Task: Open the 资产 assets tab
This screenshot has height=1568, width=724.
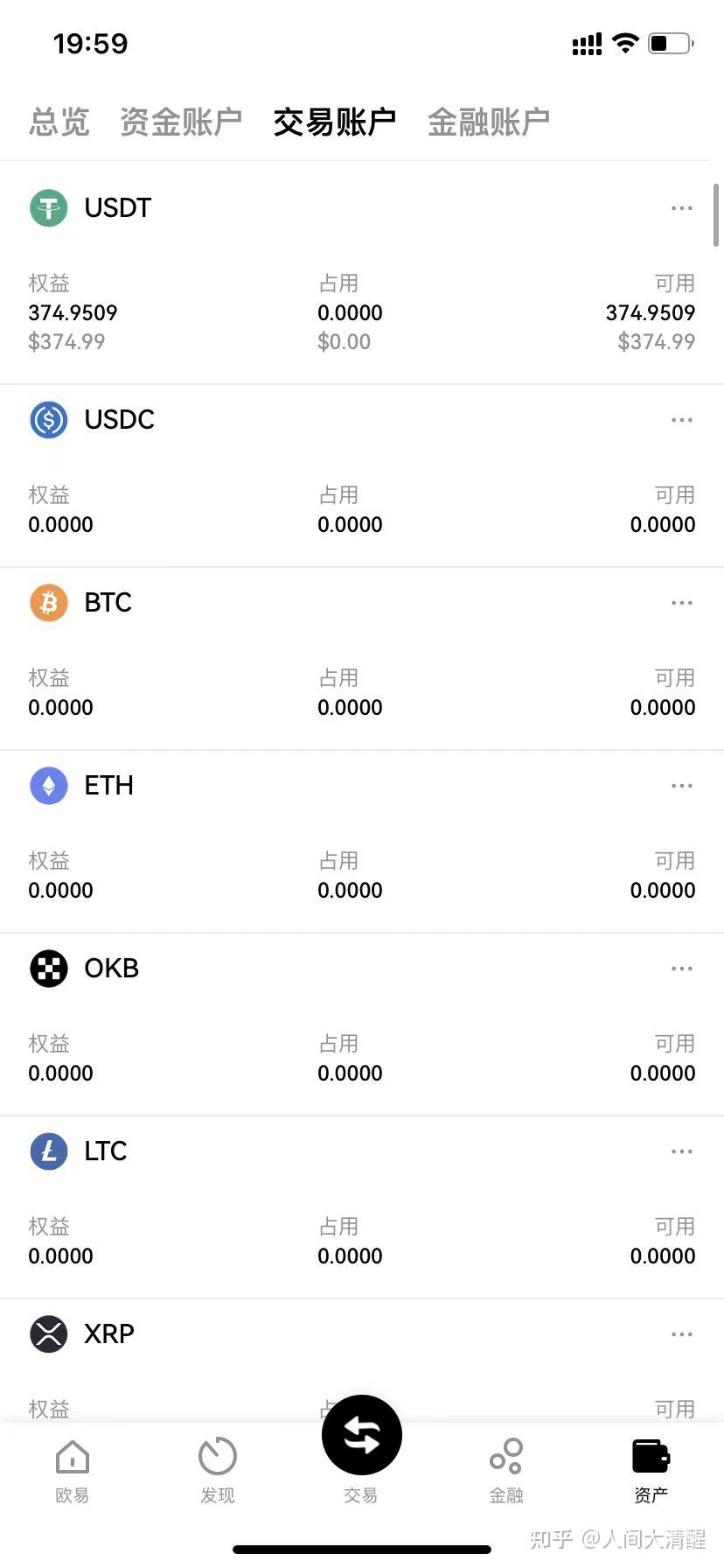Action: click(x=651, y=1471)
